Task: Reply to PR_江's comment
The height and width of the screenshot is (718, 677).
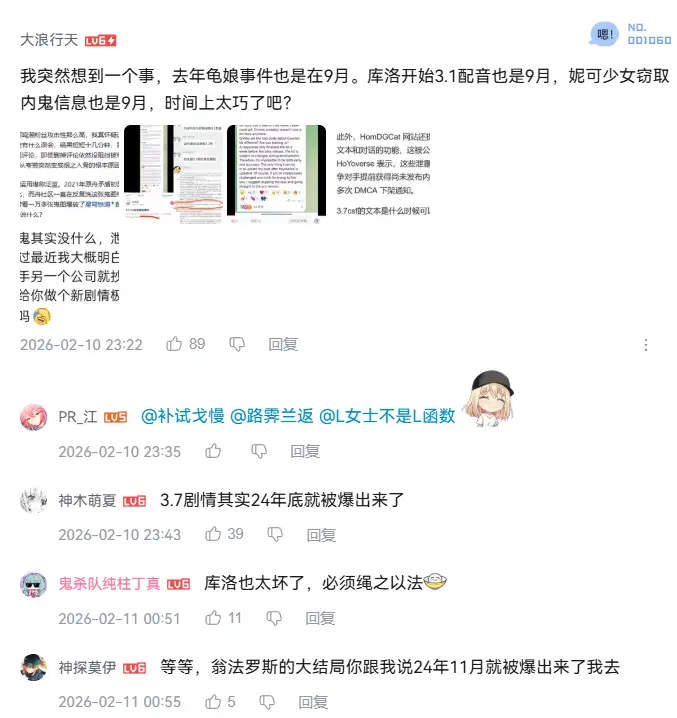Action: click(x=305, y=451)
